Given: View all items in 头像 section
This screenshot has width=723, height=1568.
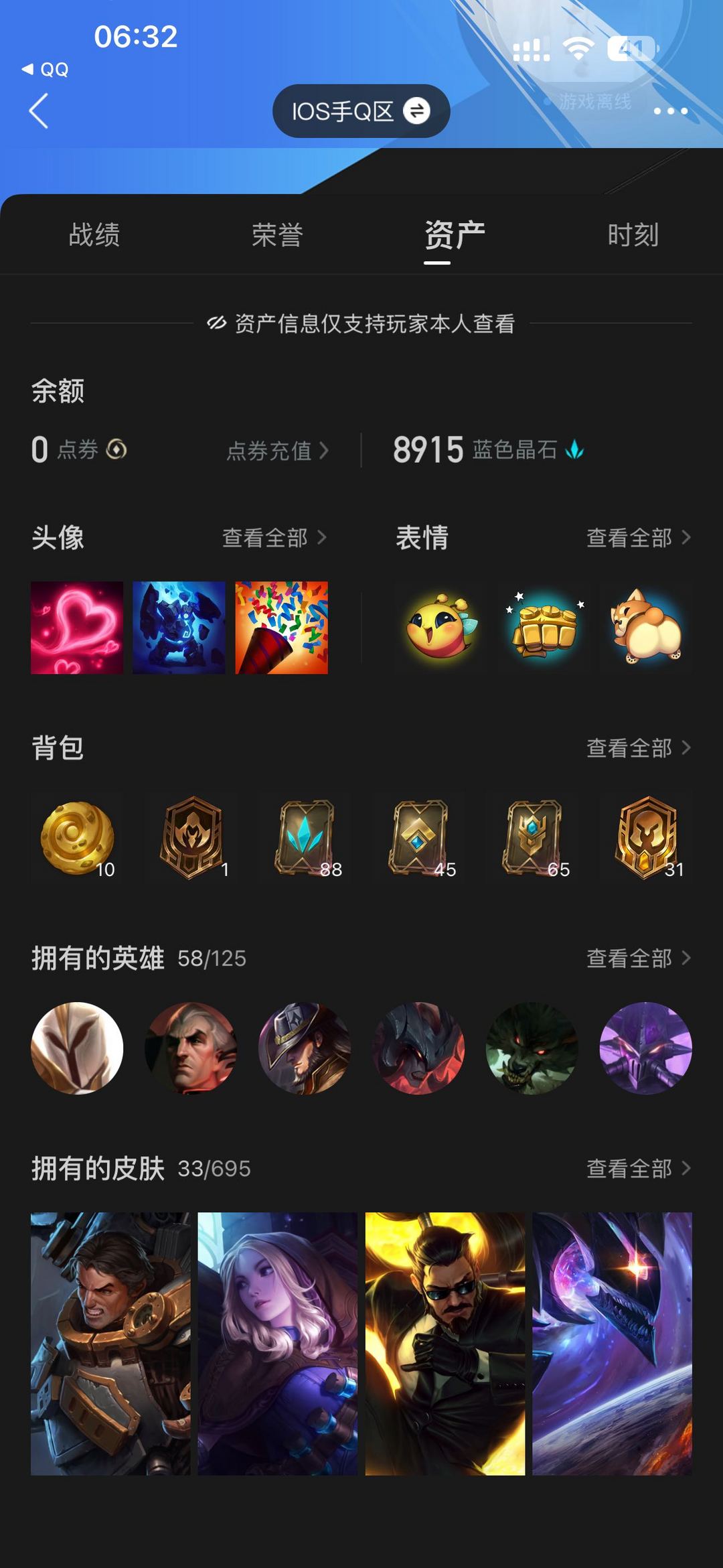Looking at the screenshot, I should click(x=274, y=538).
